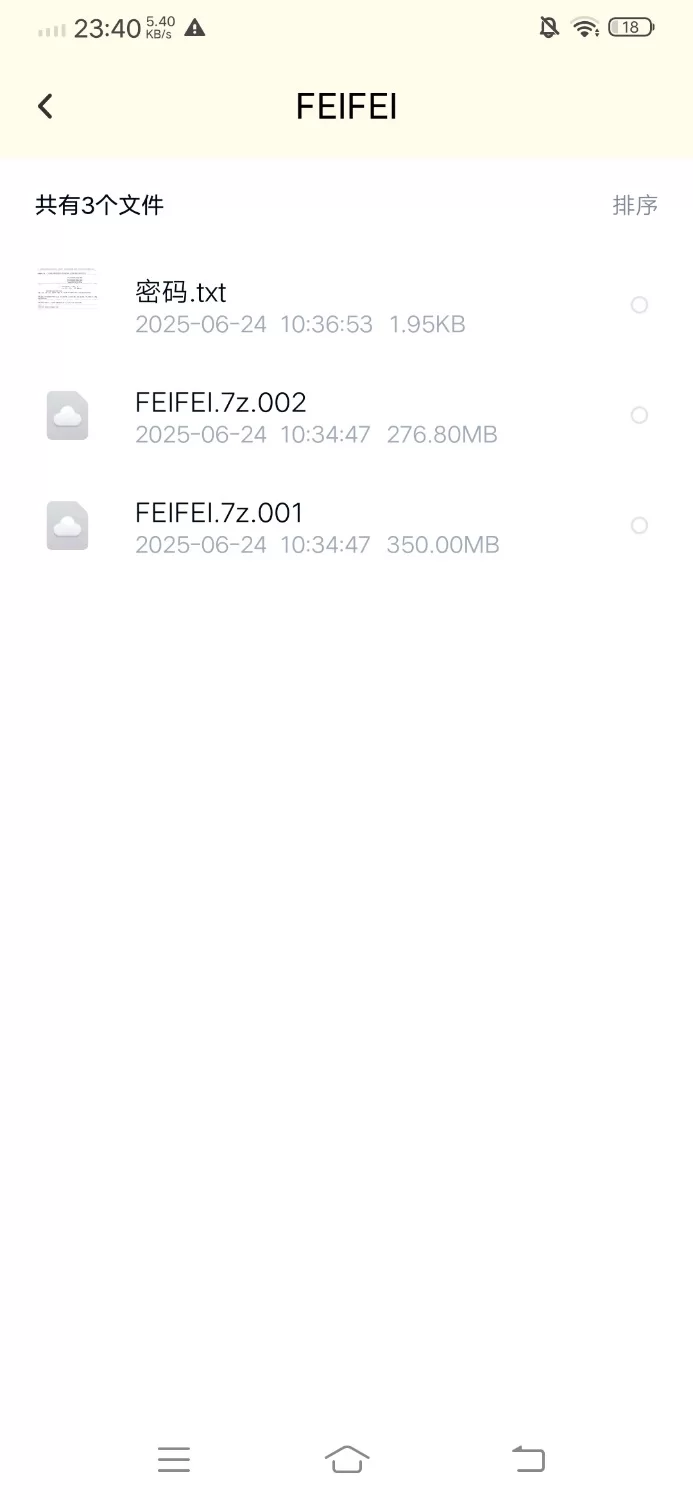The height and width of the screenshot is (1500, 693).
Task: Open the FEIFEI.7z.001 file
Action: click(x=346, y=525)
